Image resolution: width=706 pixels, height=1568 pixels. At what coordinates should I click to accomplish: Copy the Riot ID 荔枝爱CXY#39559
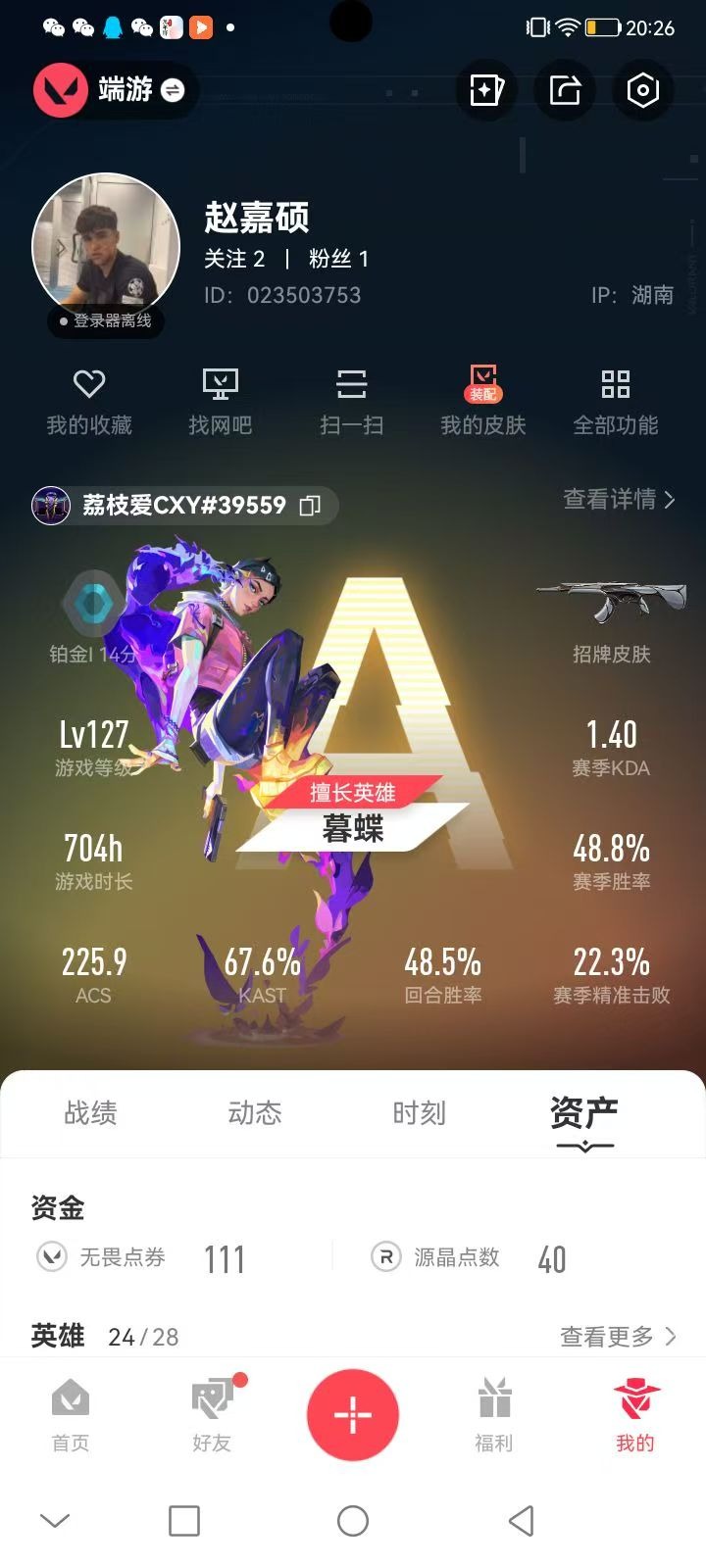(x=312, y=507)
